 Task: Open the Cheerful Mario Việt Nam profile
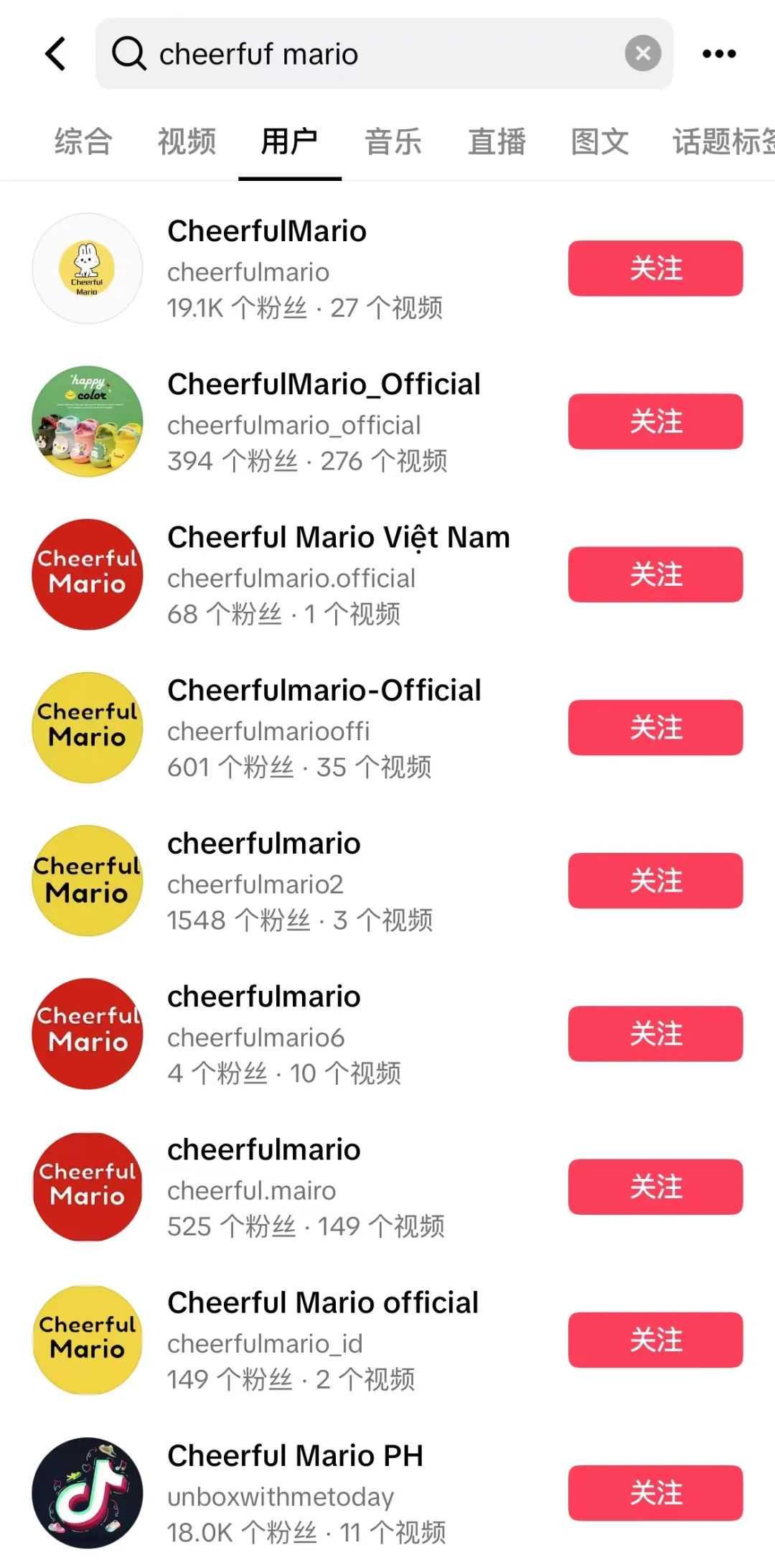pyautogui.click(x=338, y=538)
